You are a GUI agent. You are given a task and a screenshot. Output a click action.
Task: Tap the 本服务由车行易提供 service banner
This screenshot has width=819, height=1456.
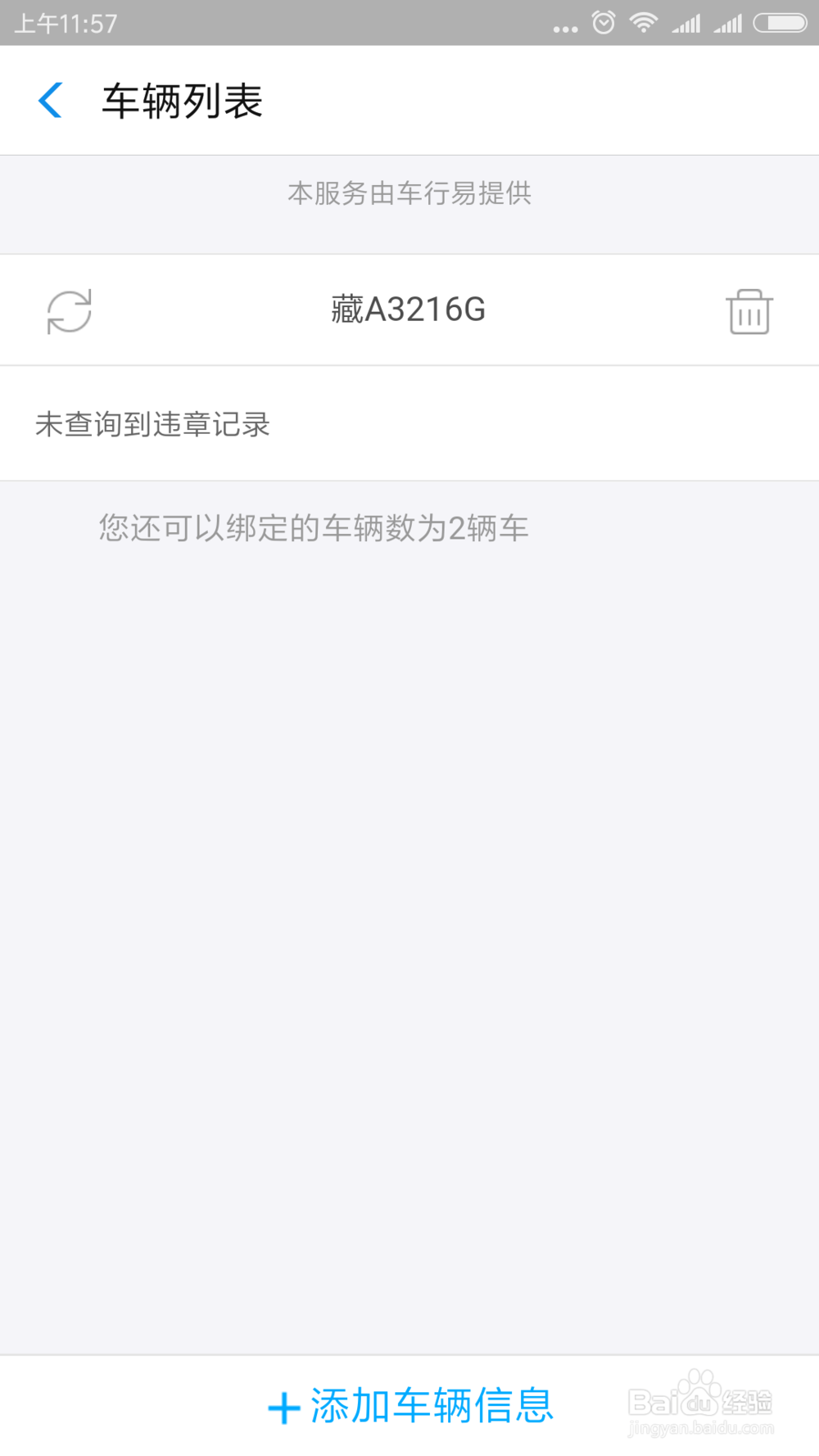(409, 194)
